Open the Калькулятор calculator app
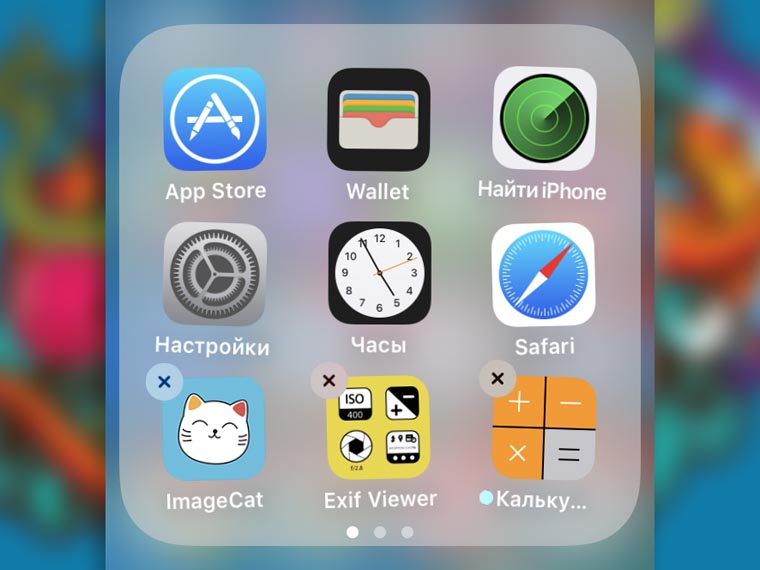 point(543,429)
